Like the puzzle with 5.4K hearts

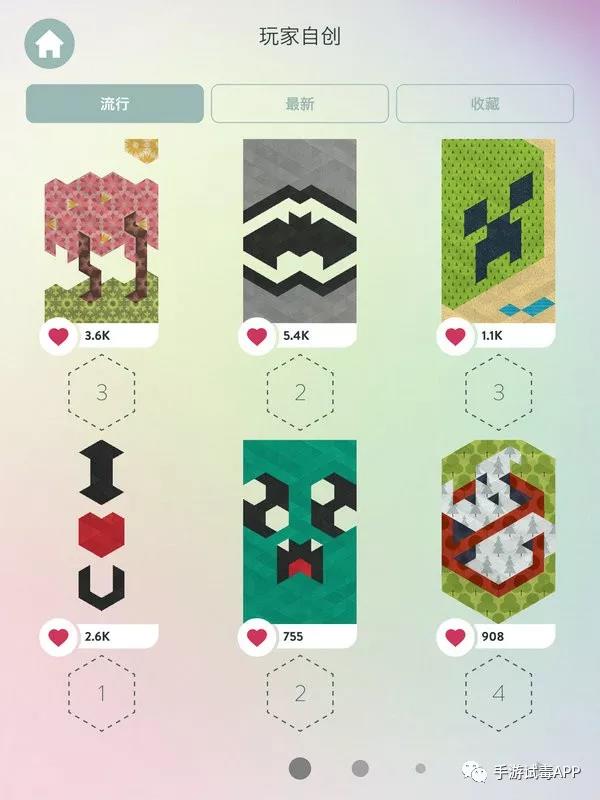(258, 336)
